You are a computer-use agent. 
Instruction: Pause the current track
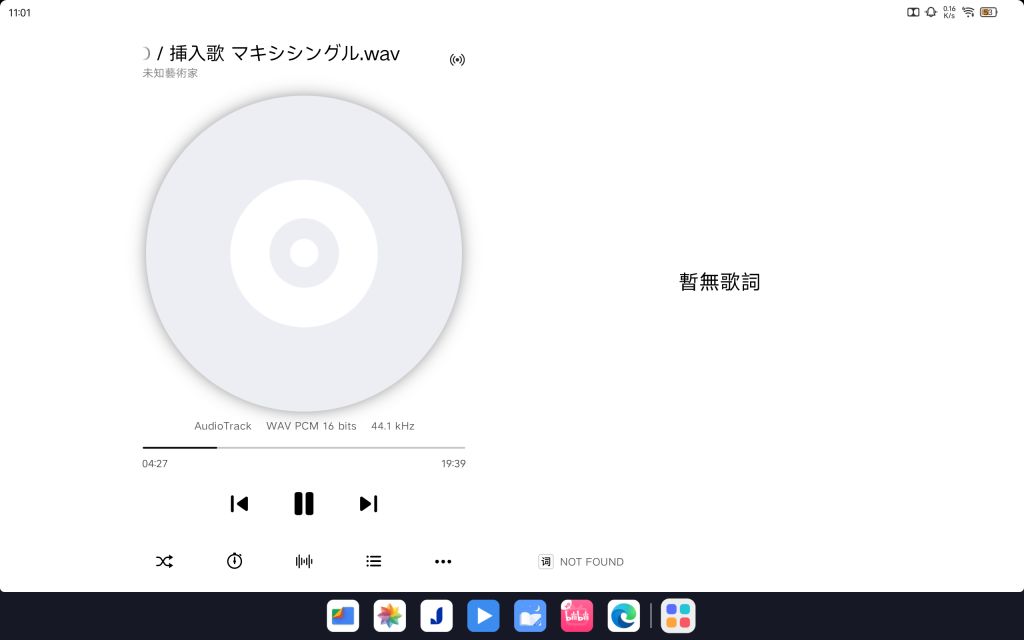[304, 503]
